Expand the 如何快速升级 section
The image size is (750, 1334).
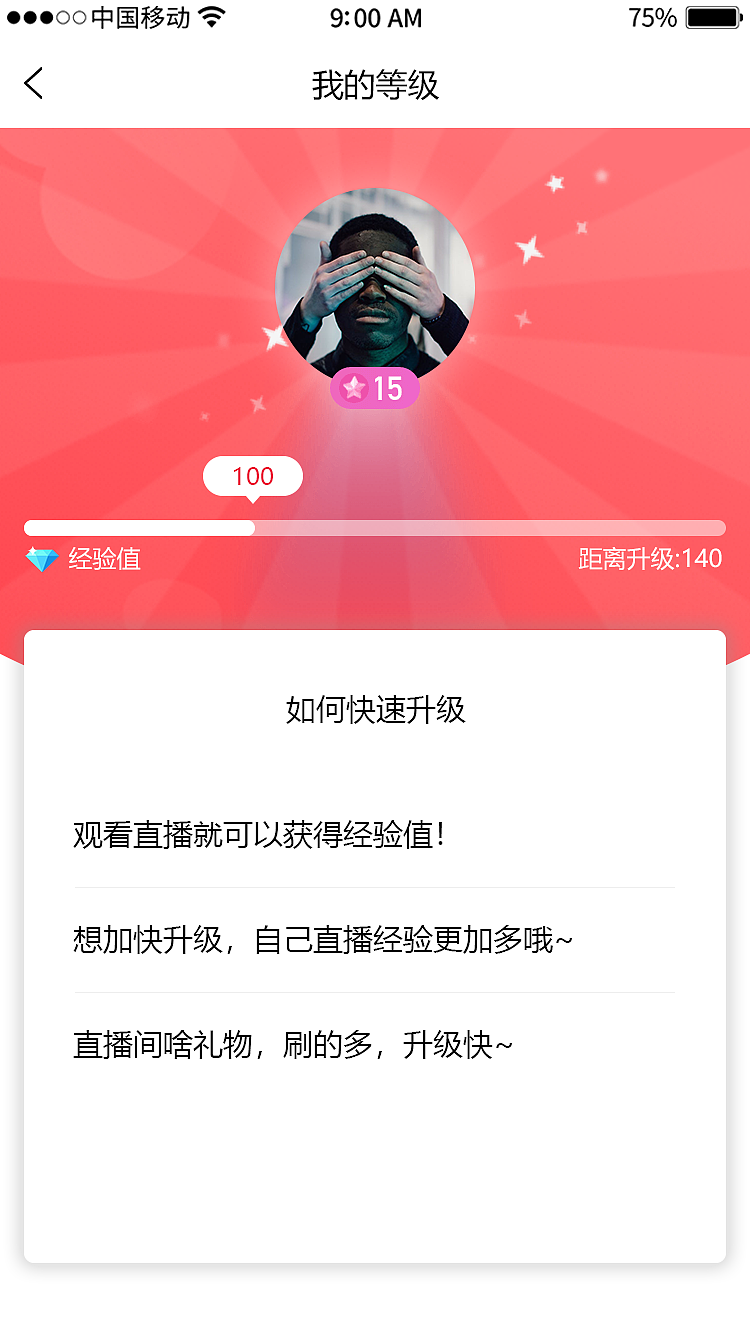[375, 710]
